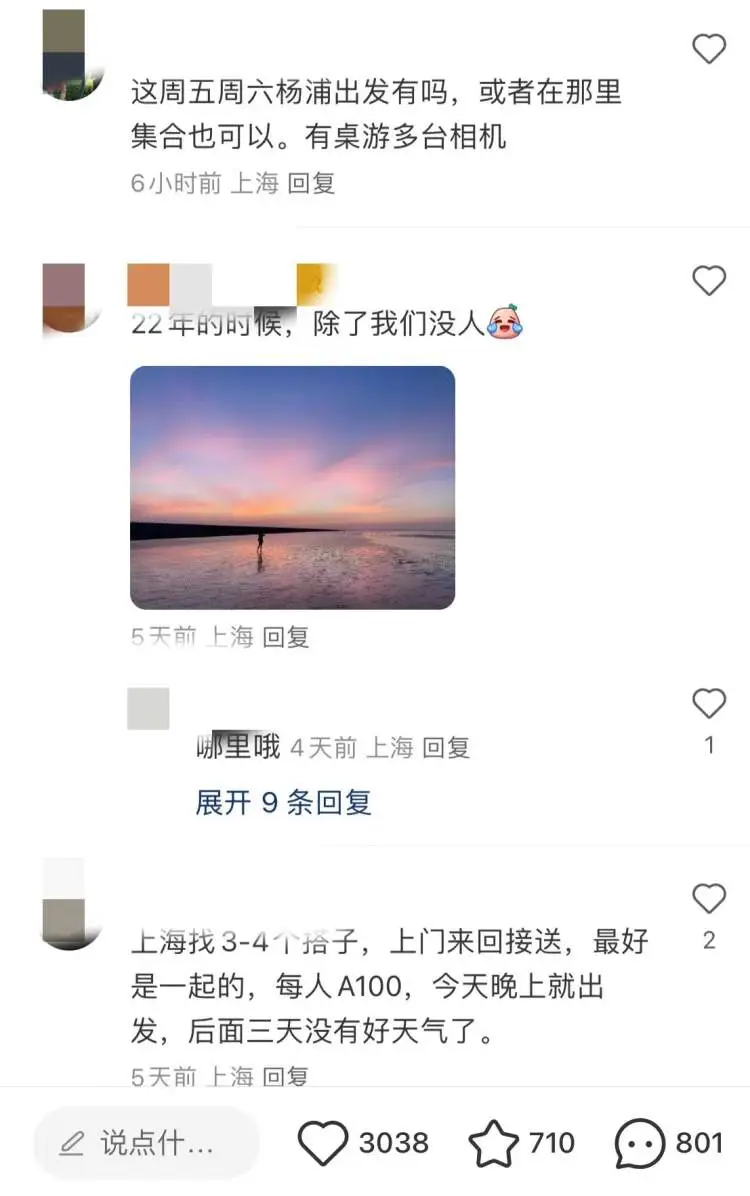The width and height of the screenshot is (750, 1196).
Task: Open the sunset beach photo in comment
Action: 292,487
